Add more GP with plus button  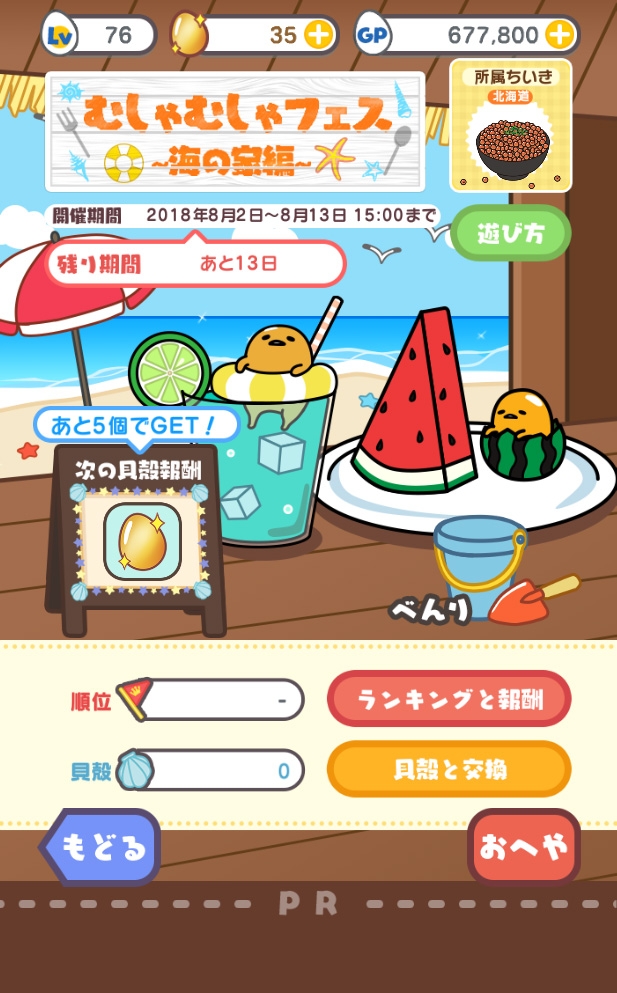point(559,36)
